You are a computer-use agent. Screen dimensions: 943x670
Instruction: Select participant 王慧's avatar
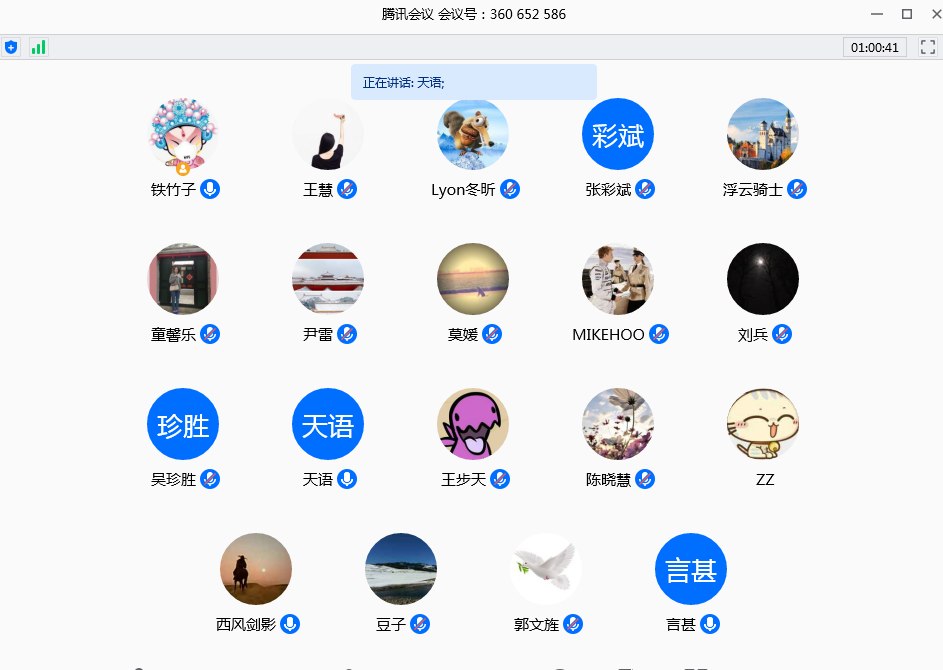point(328,134)
